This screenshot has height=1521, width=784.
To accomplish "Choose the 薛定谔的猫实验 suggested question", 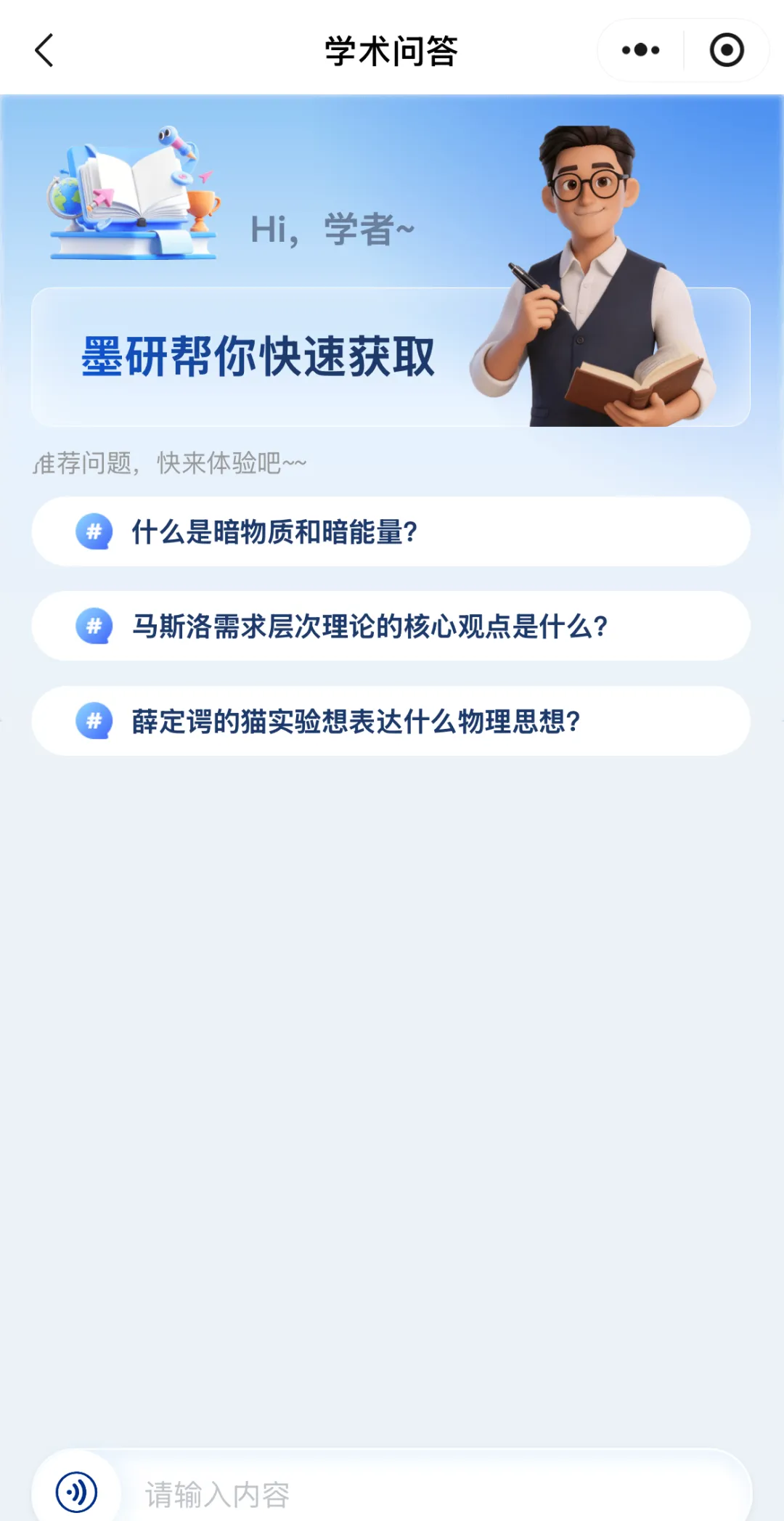I will (x=391, y=721).
